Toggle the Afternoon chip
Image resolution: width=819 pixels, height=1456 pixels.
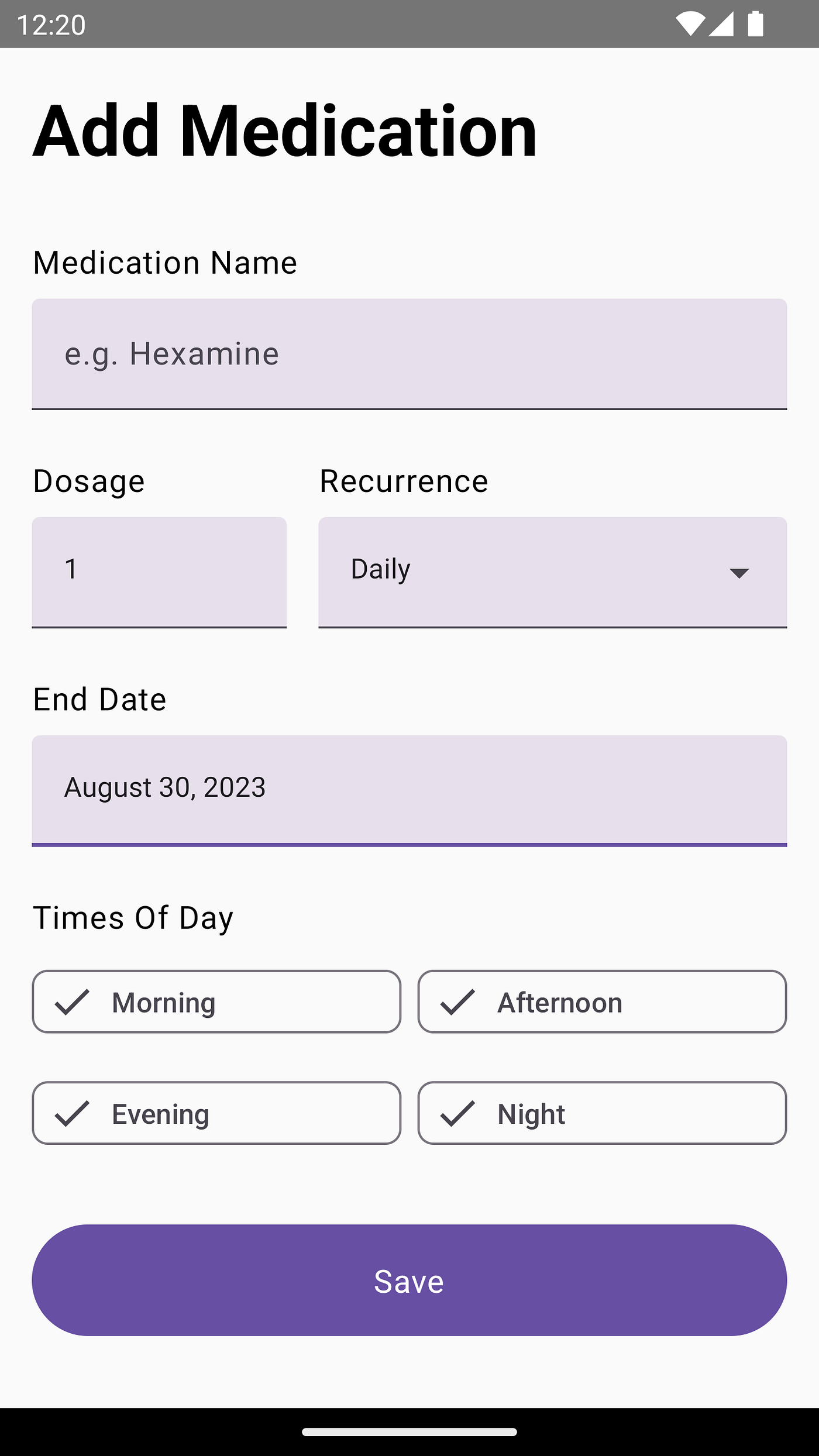602,1001
